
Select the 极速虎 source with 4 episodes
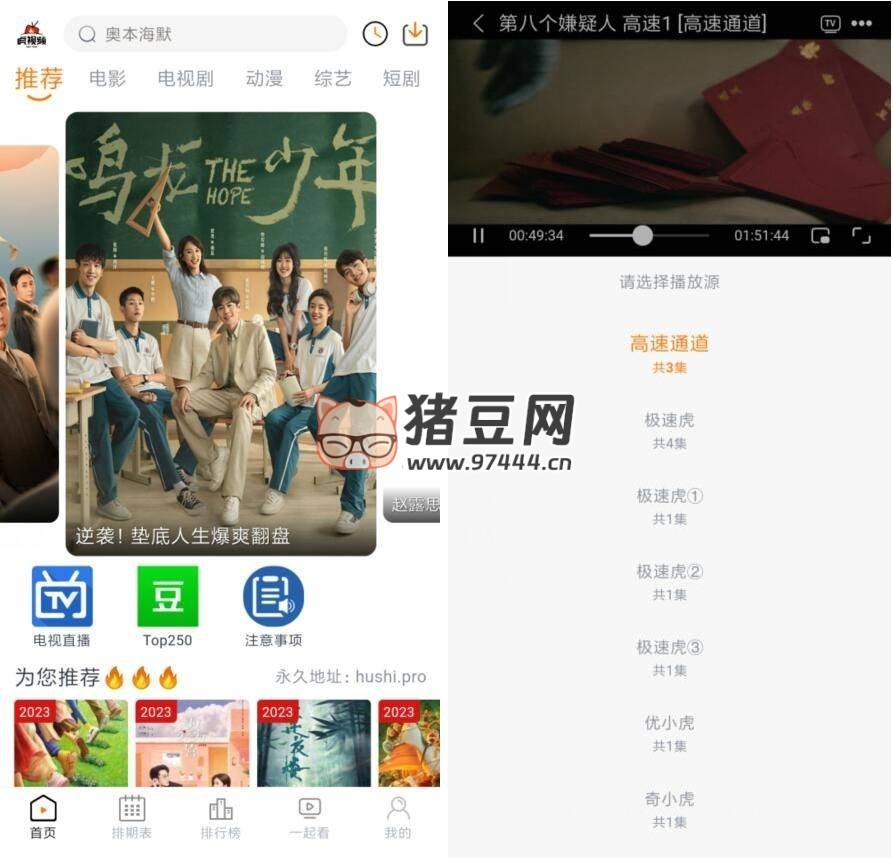(x=669, y=429)
